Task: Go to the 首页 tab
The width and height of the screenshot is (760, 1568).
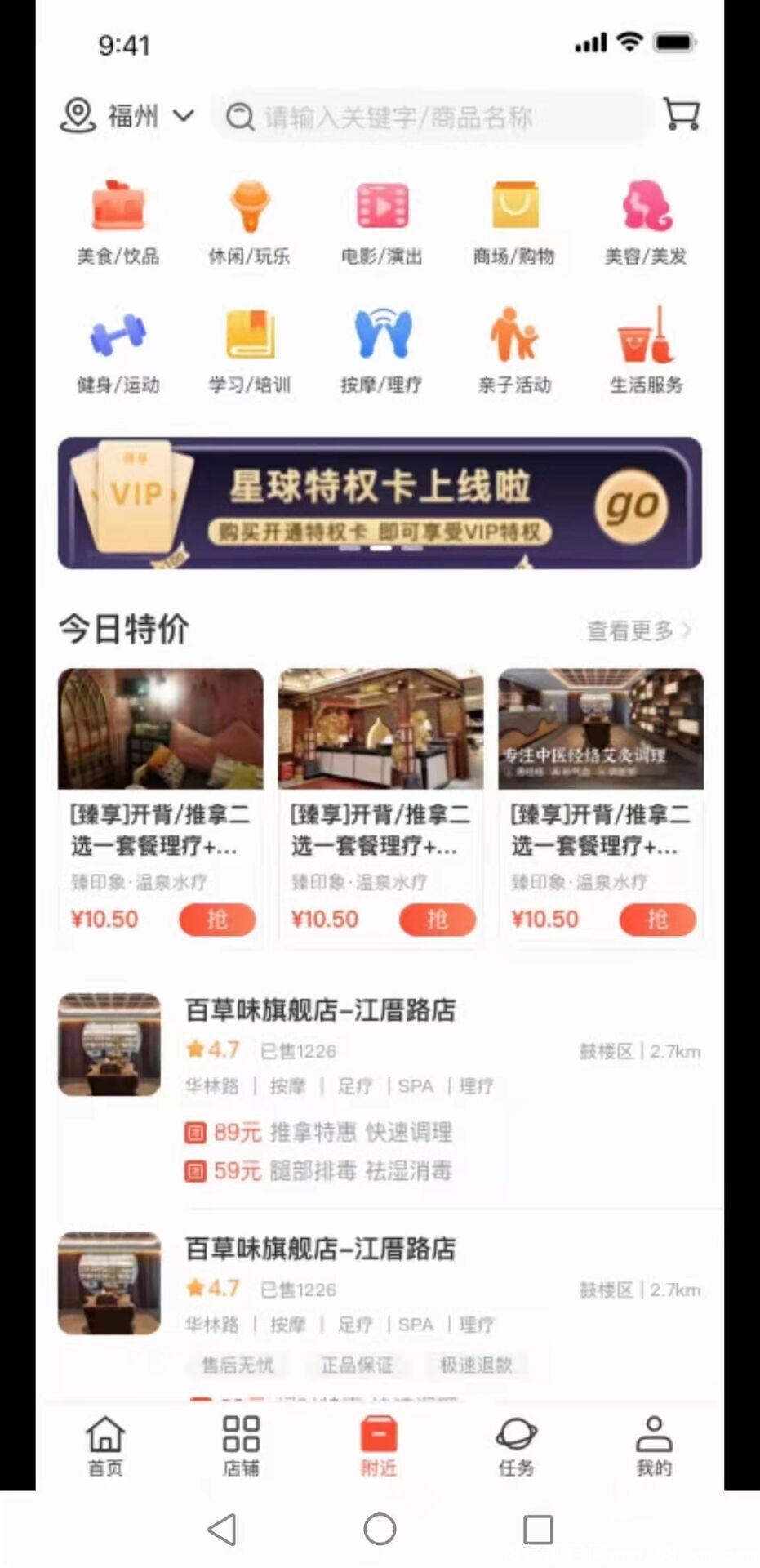Action: tap(105, 1446)
